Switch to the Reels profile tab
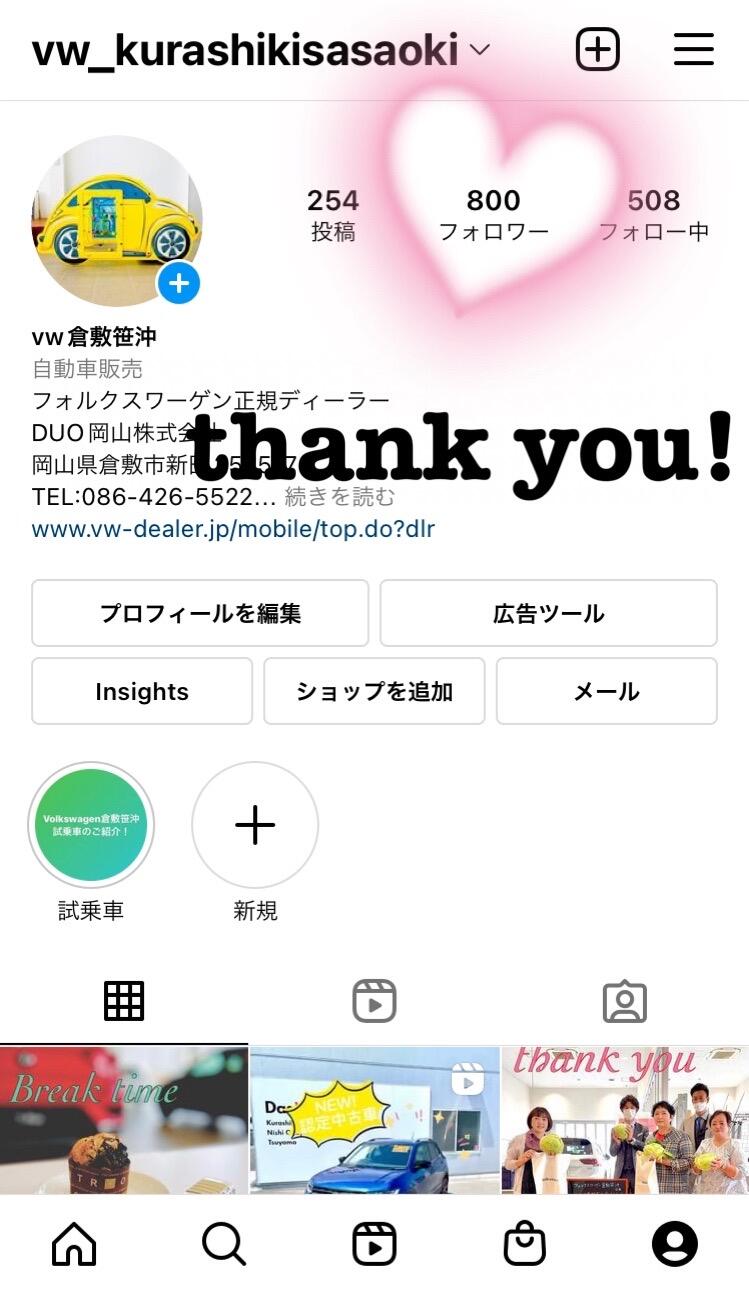 374,1001
